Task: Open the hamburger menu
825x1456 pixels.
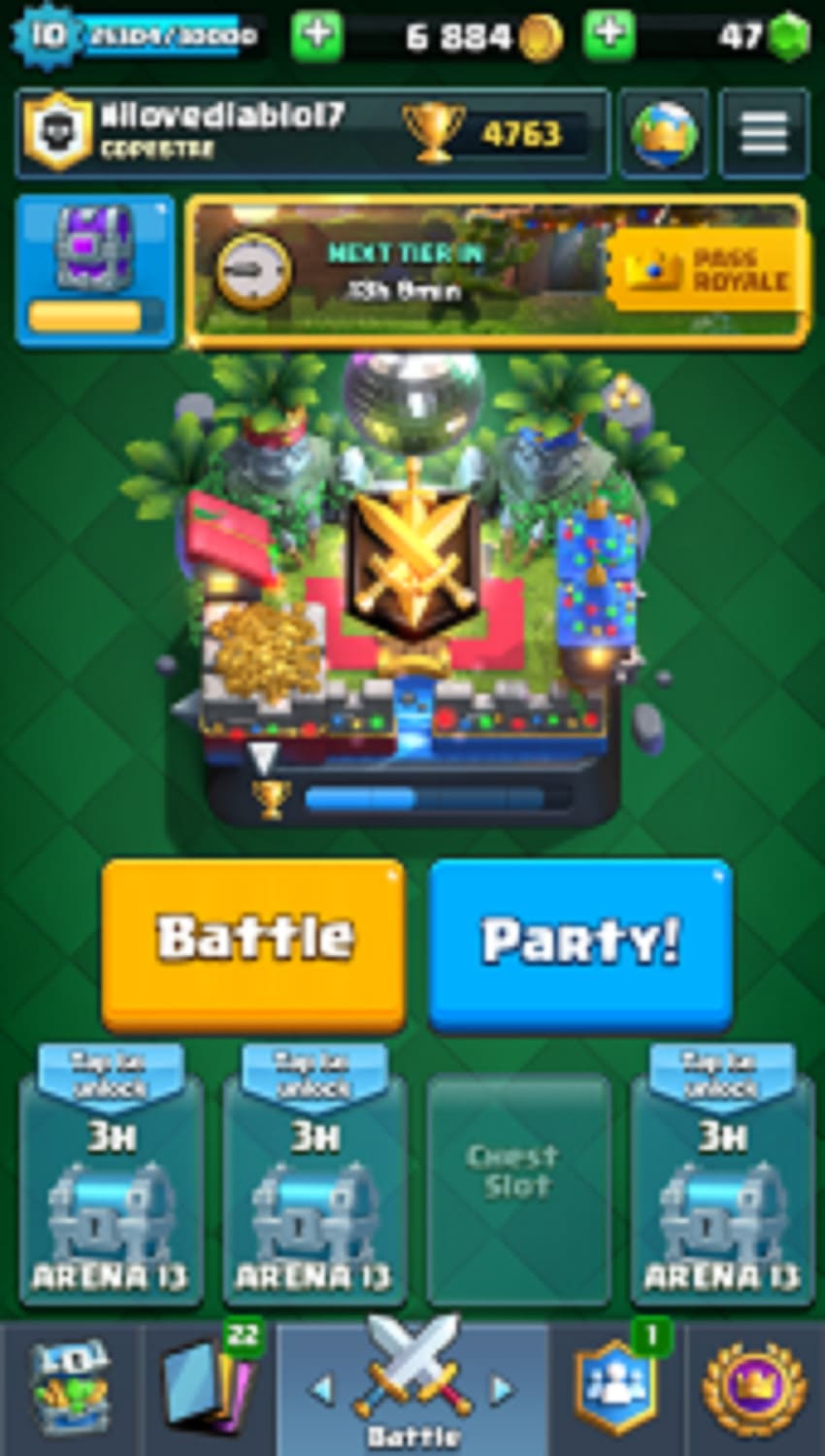Action: coord(764,133)
